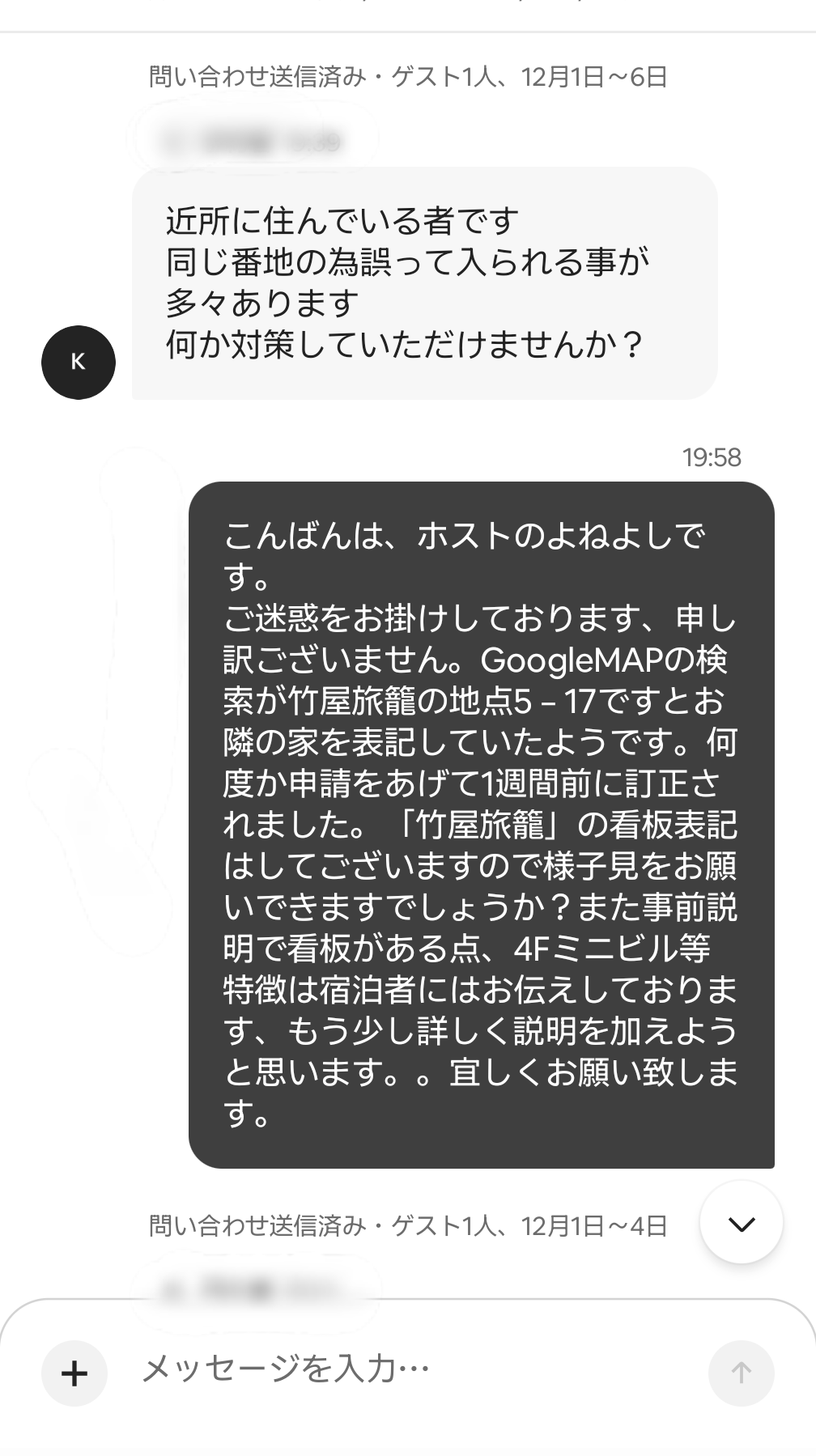816x1456 pixels.
Task: Jump to latest messages with down chevron
Action: point(741,1223)
